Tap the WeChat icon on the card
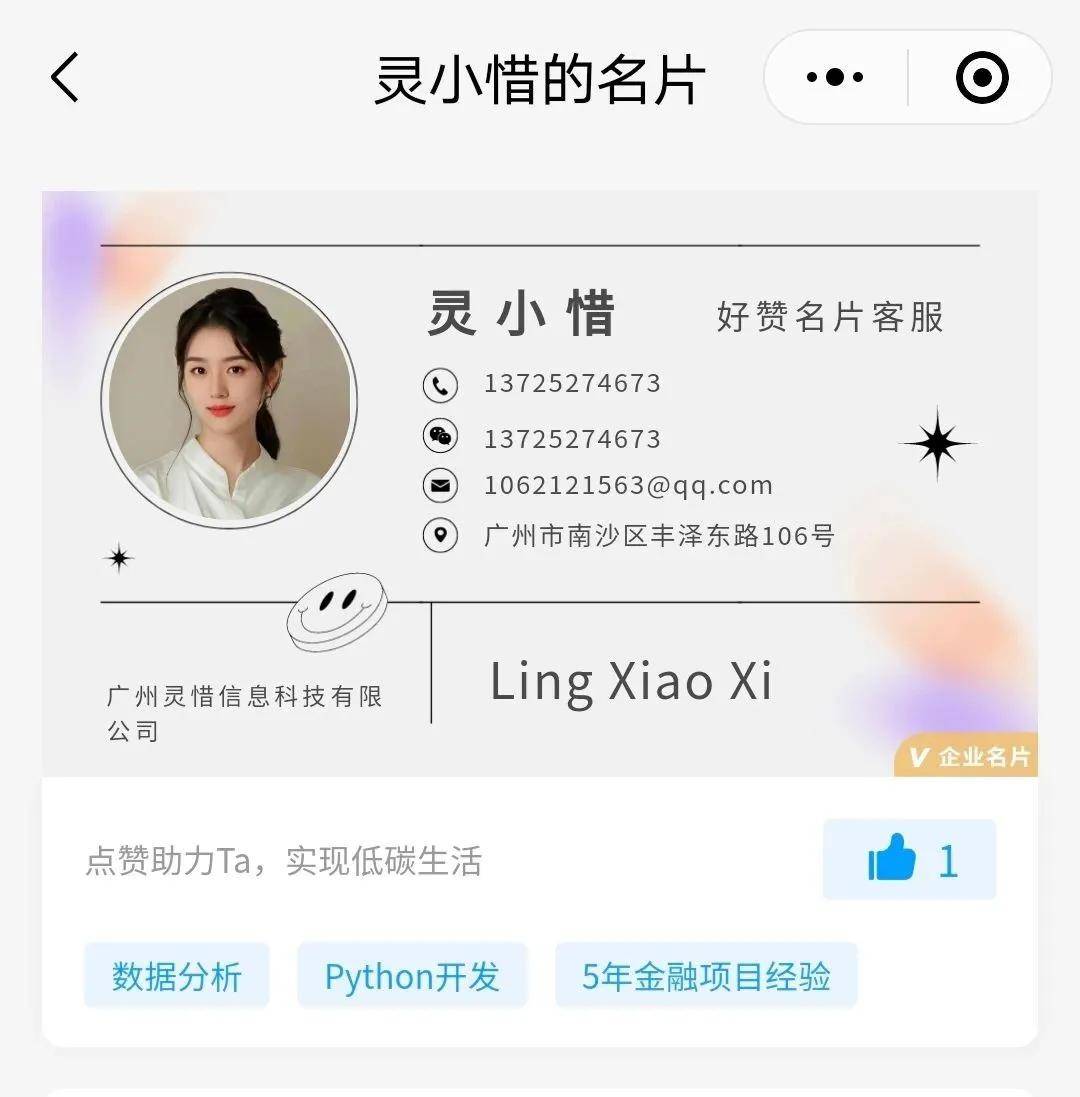This screenshot has width=1080, height=1097. point(440,436)
